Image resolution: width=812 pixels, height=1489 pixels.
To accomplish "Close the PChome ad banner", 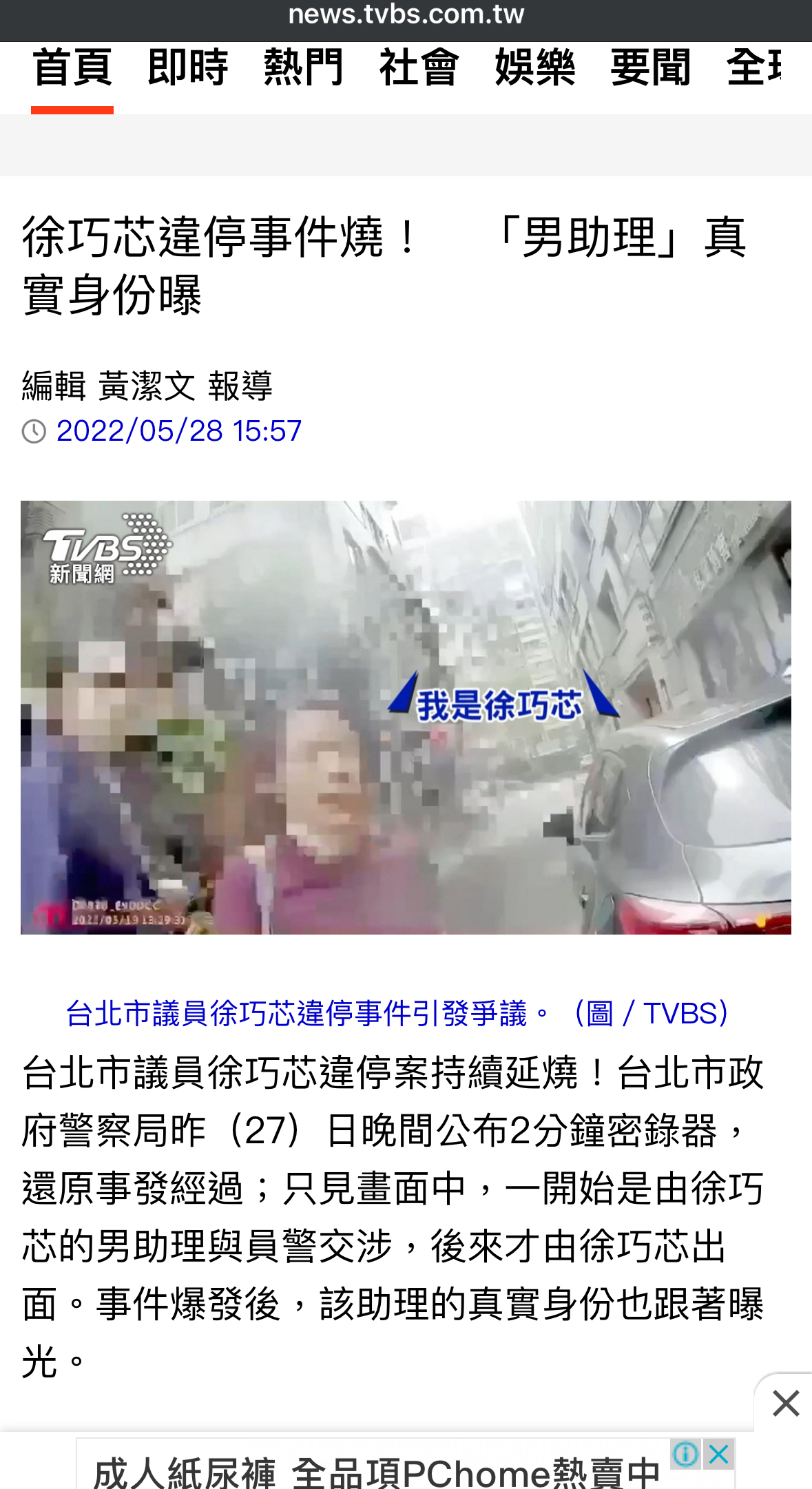I will (719, 1455).
